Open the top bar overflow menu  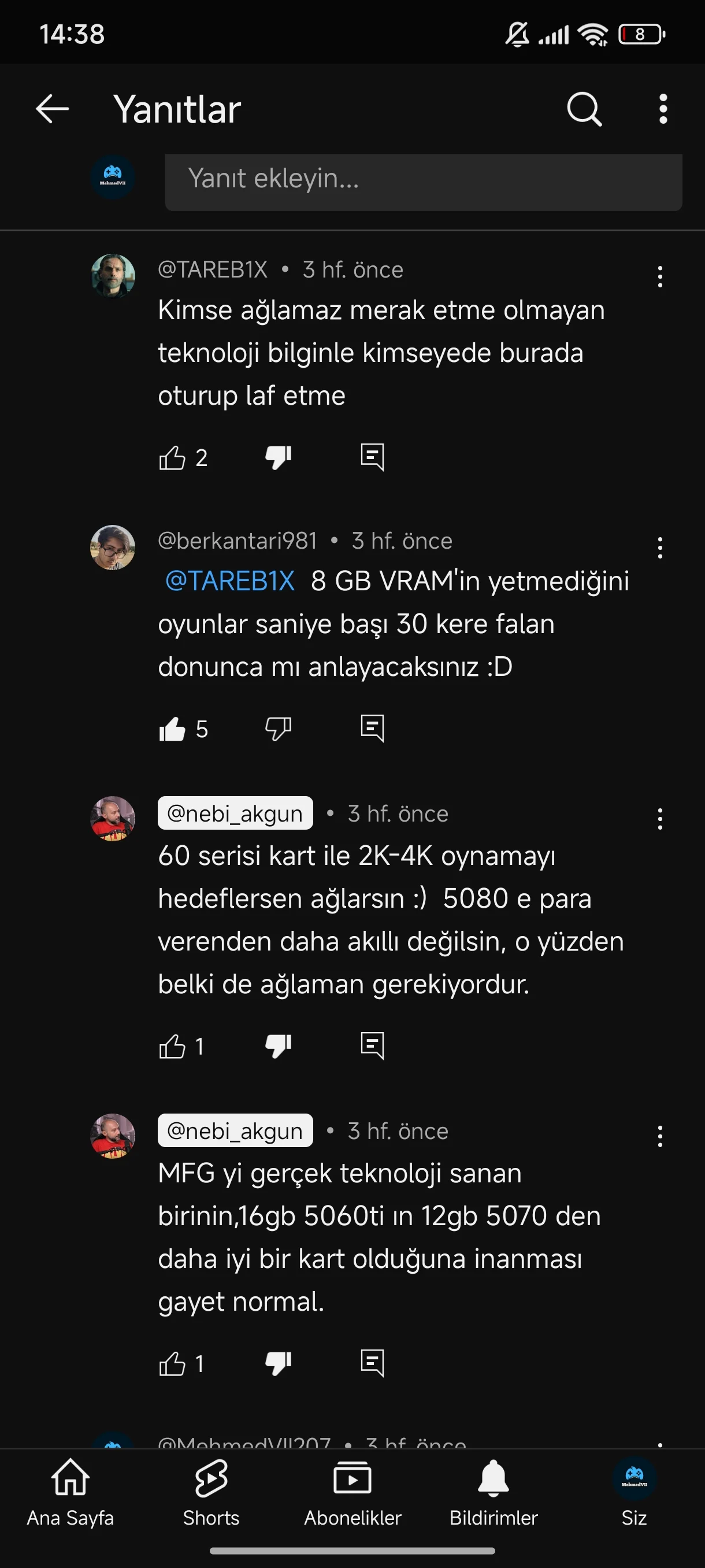[662, 110]
